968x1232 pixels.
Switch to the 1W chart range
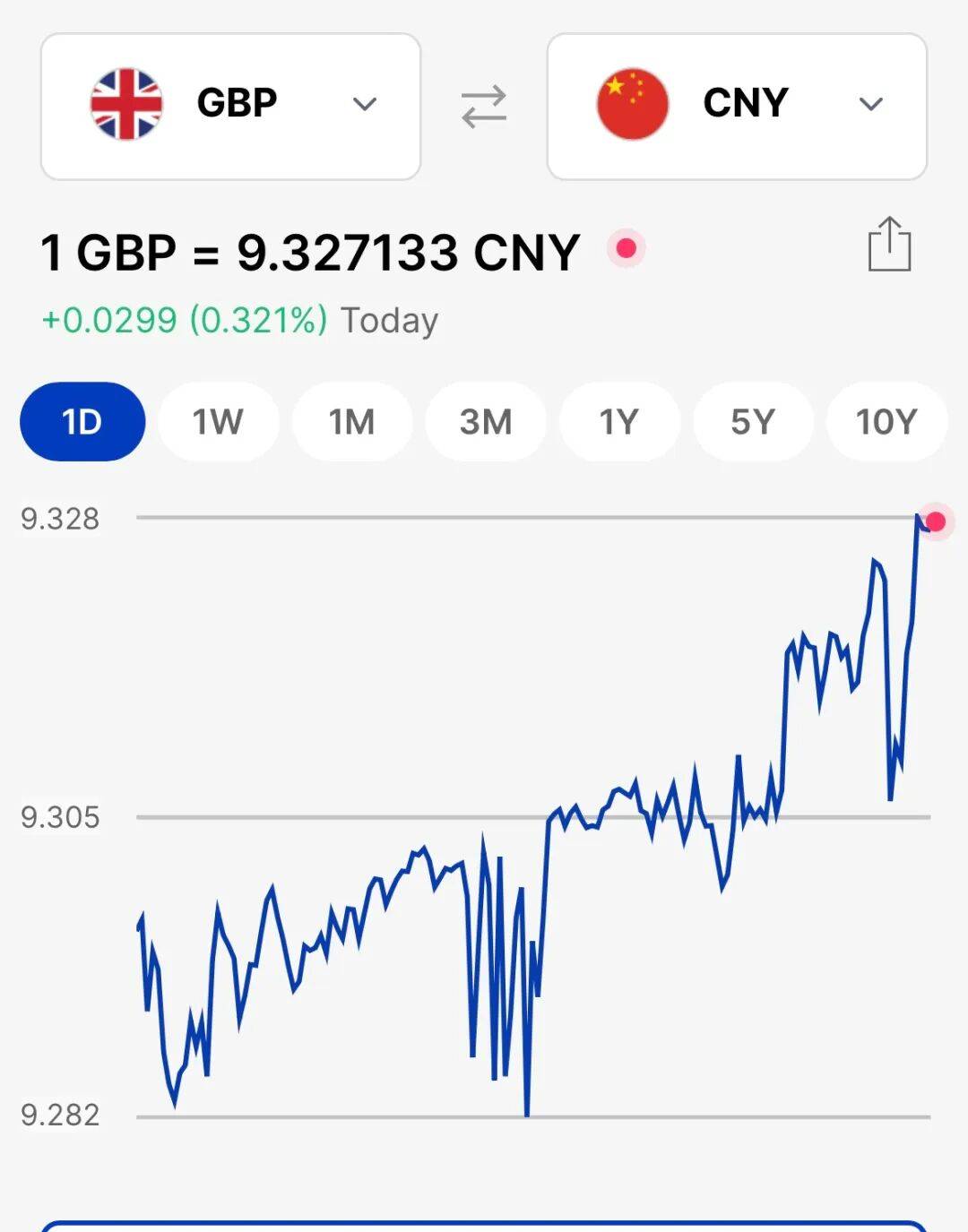click(218, 421)
